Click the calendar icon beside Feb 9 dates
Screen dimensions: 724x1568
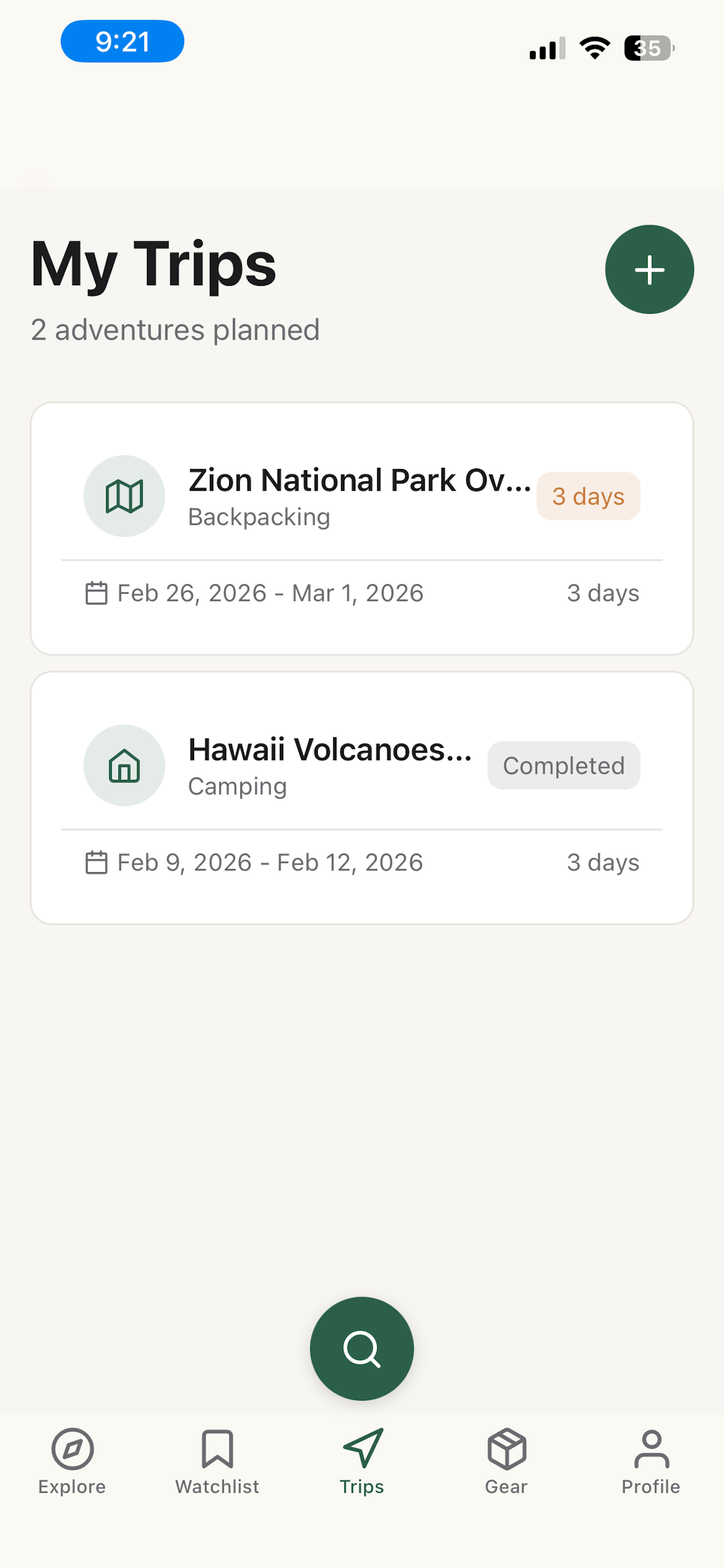[x=96, y=862]
